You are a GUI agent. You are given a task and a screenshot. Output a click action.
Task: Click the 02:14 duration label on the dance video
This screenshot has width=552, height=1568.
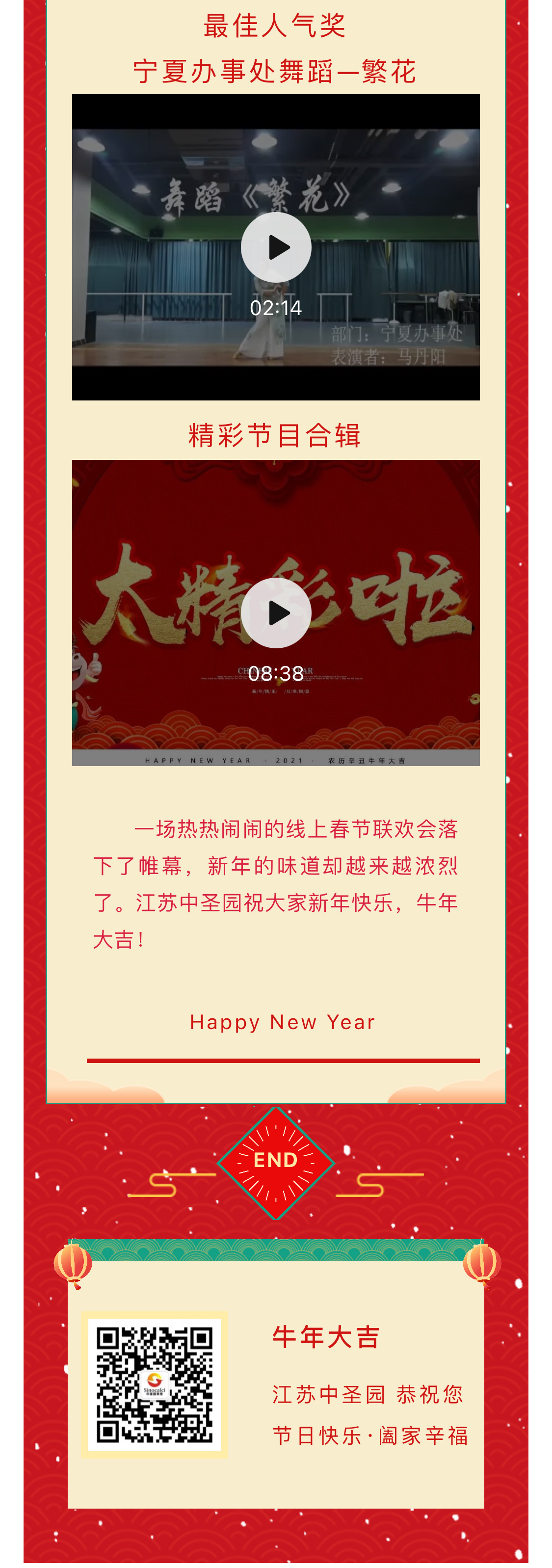click(x=277, y=308)
